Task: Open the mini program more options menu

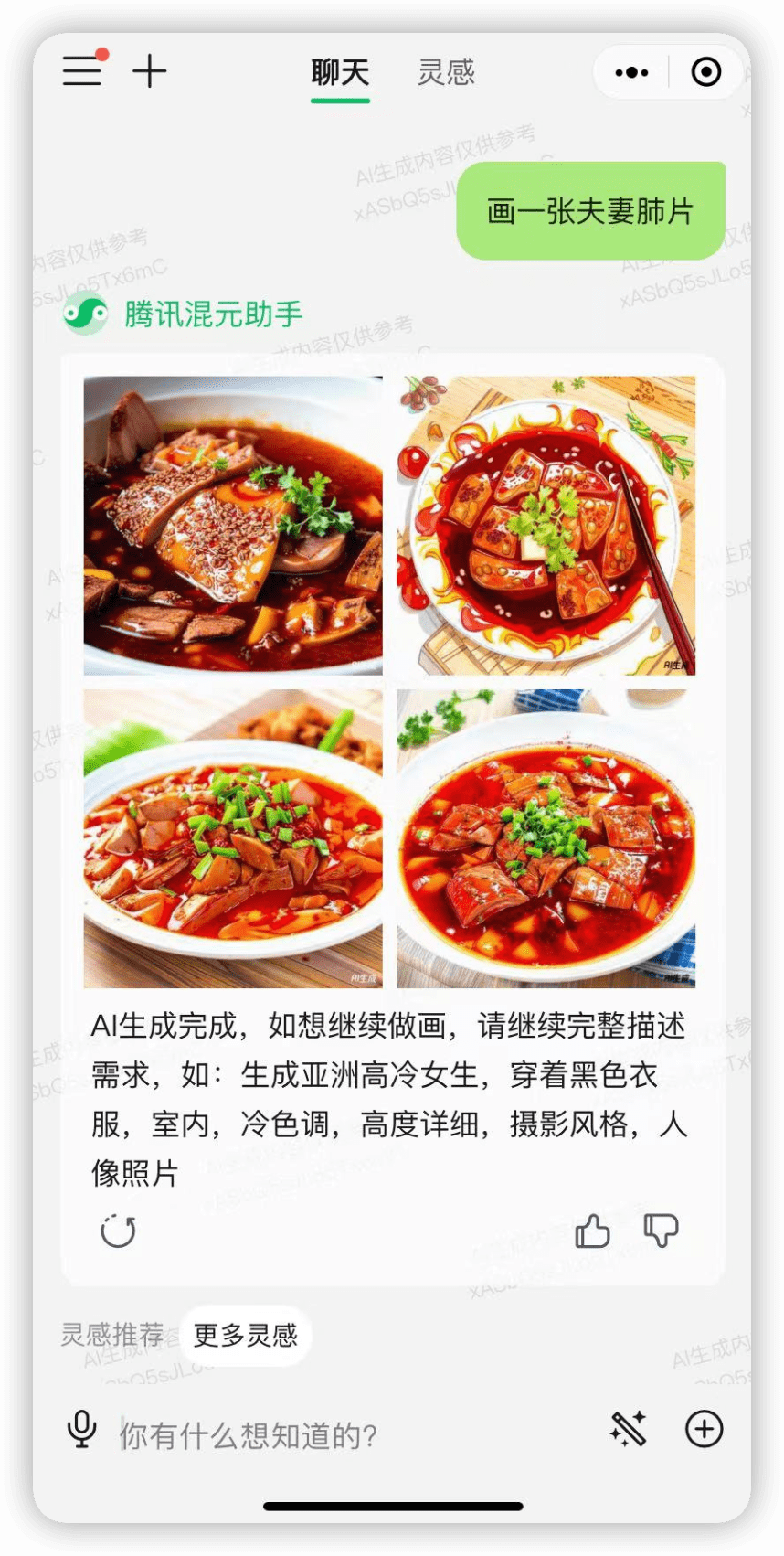Action: click(x=632, y=72)
